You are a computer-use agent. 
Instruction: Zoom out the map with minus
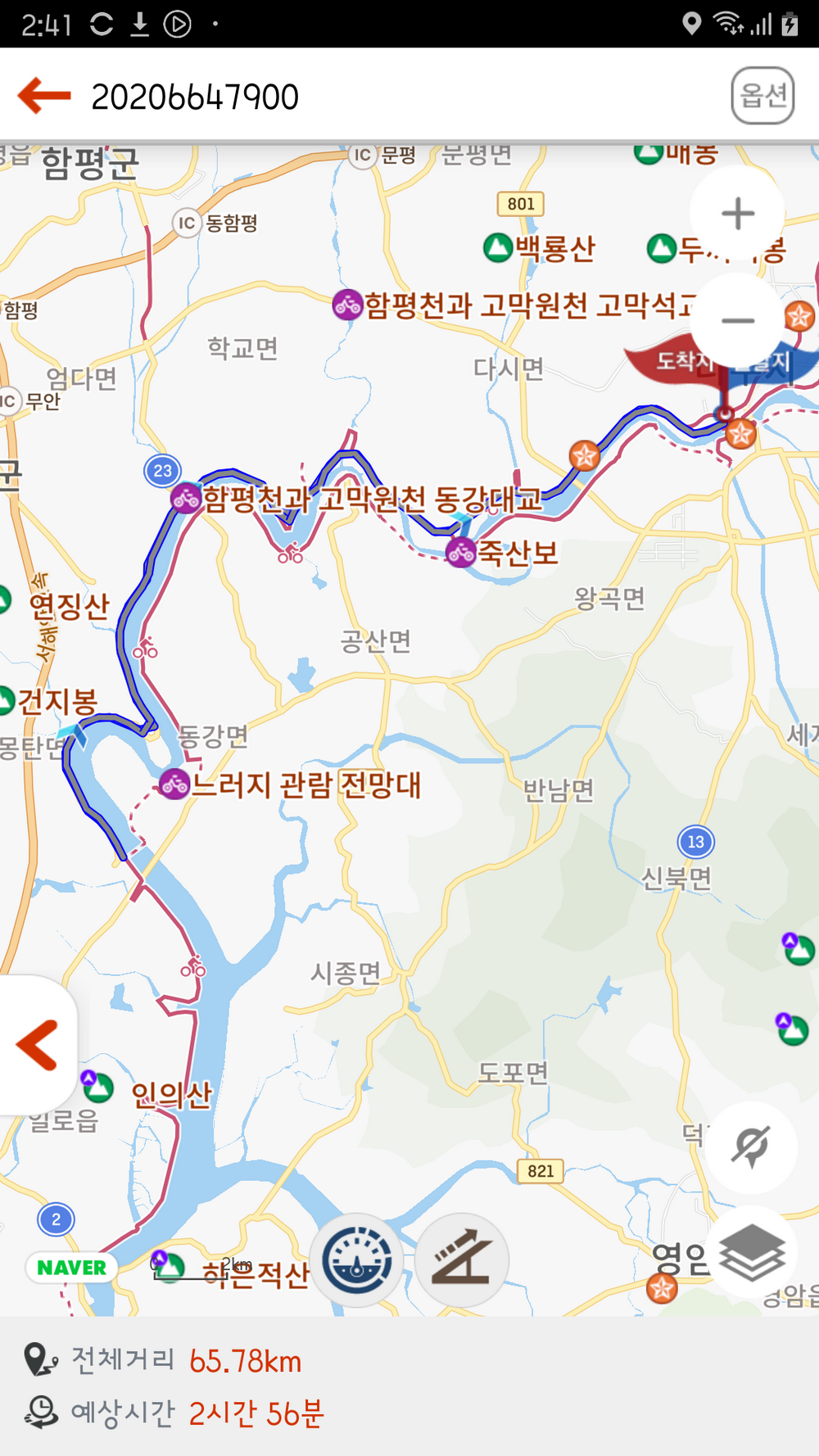point(737,320)
